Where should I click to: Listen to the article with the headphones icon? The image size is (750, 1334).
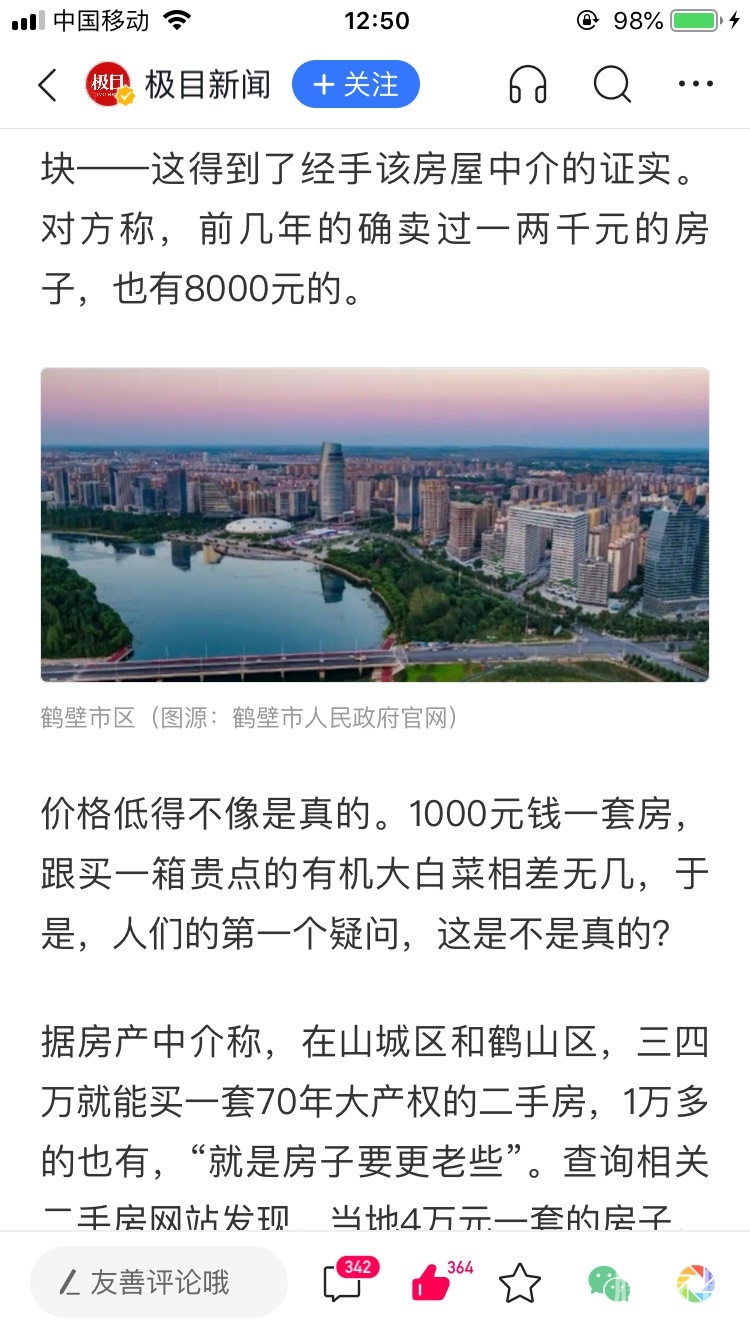coord(527,85)
